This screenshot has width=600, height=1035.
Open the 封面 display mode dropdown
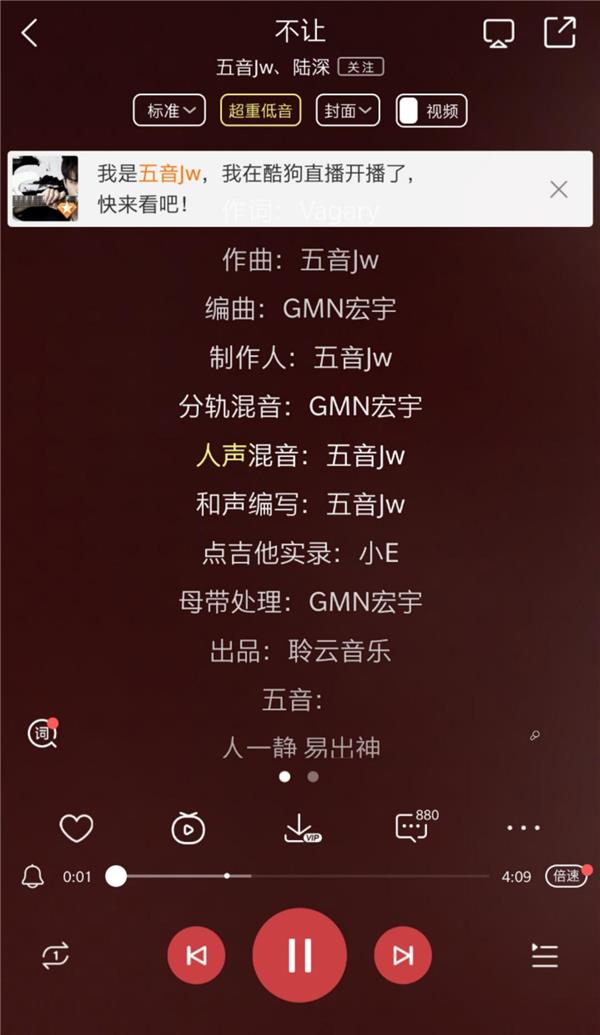tap(347, 110)
